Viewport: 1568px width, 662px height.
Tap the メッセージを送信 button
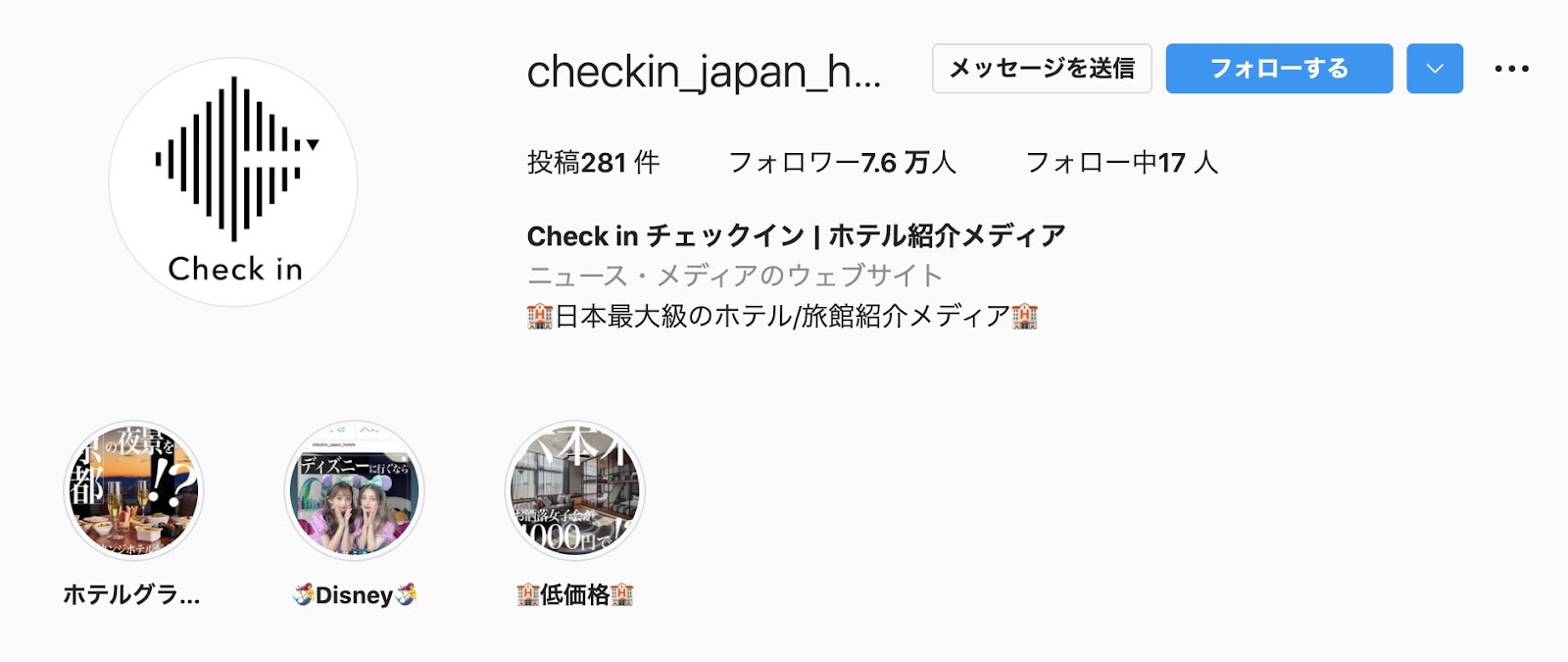pyautogui.click(x=1041, y=69)
